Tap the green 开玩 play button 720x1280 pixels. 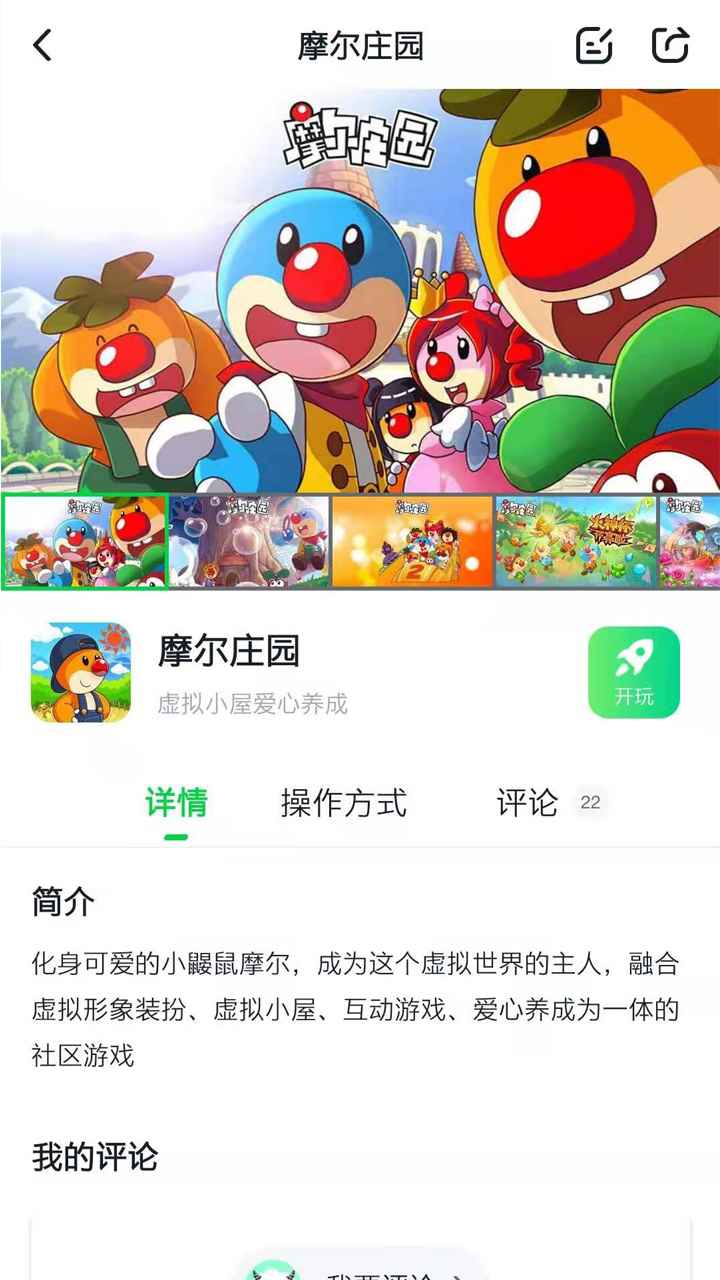634,672
